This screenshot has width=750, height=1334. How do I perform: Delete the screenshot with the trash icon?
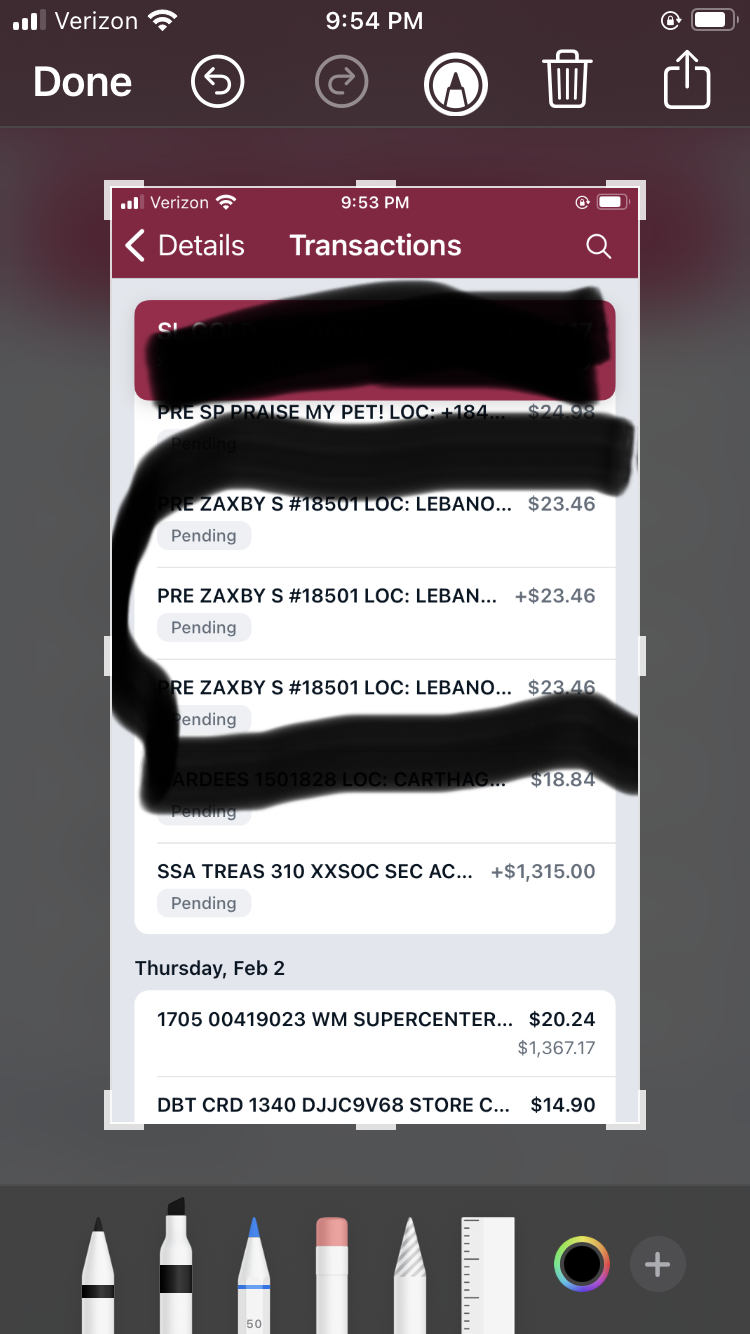click(x=567, y=83)
